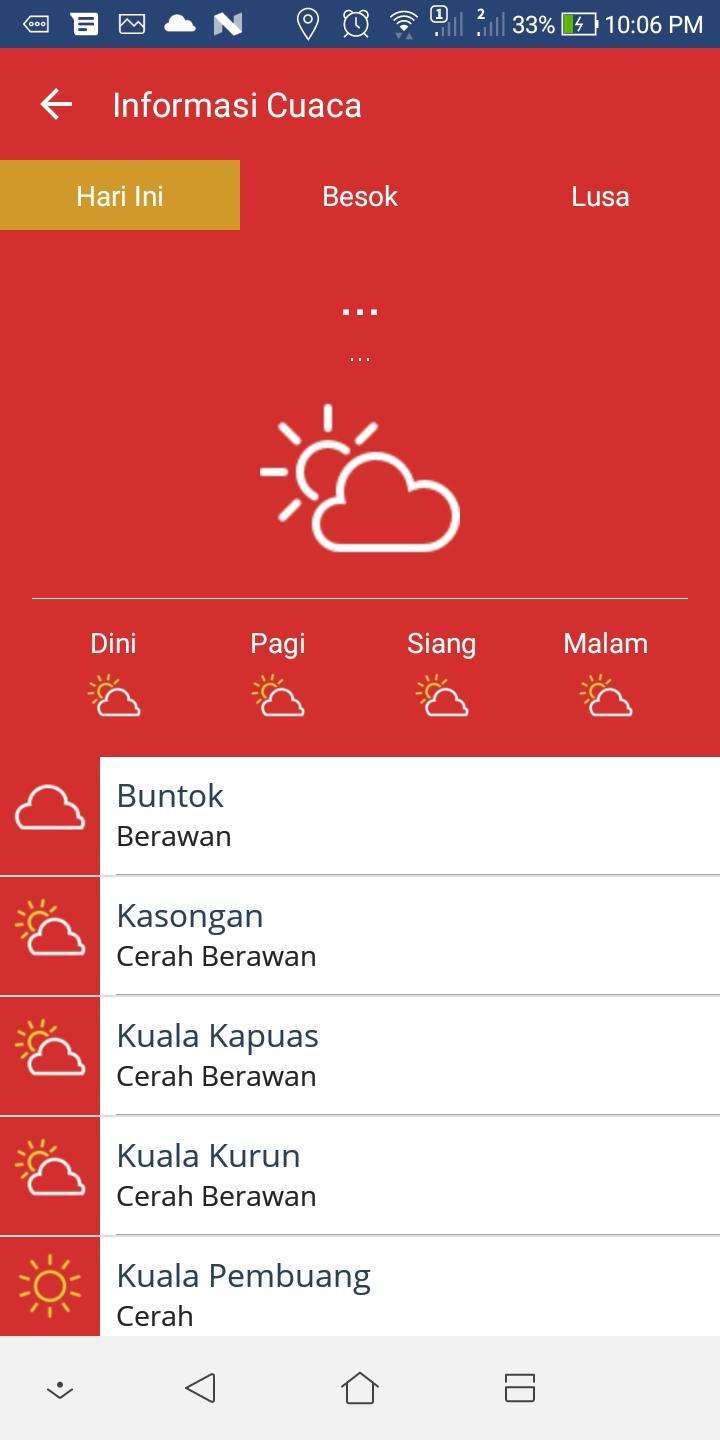Select the Kuala Kurun row
Image resolution: width=720 pixels, height=1440 pixels.
point(360,1175)
